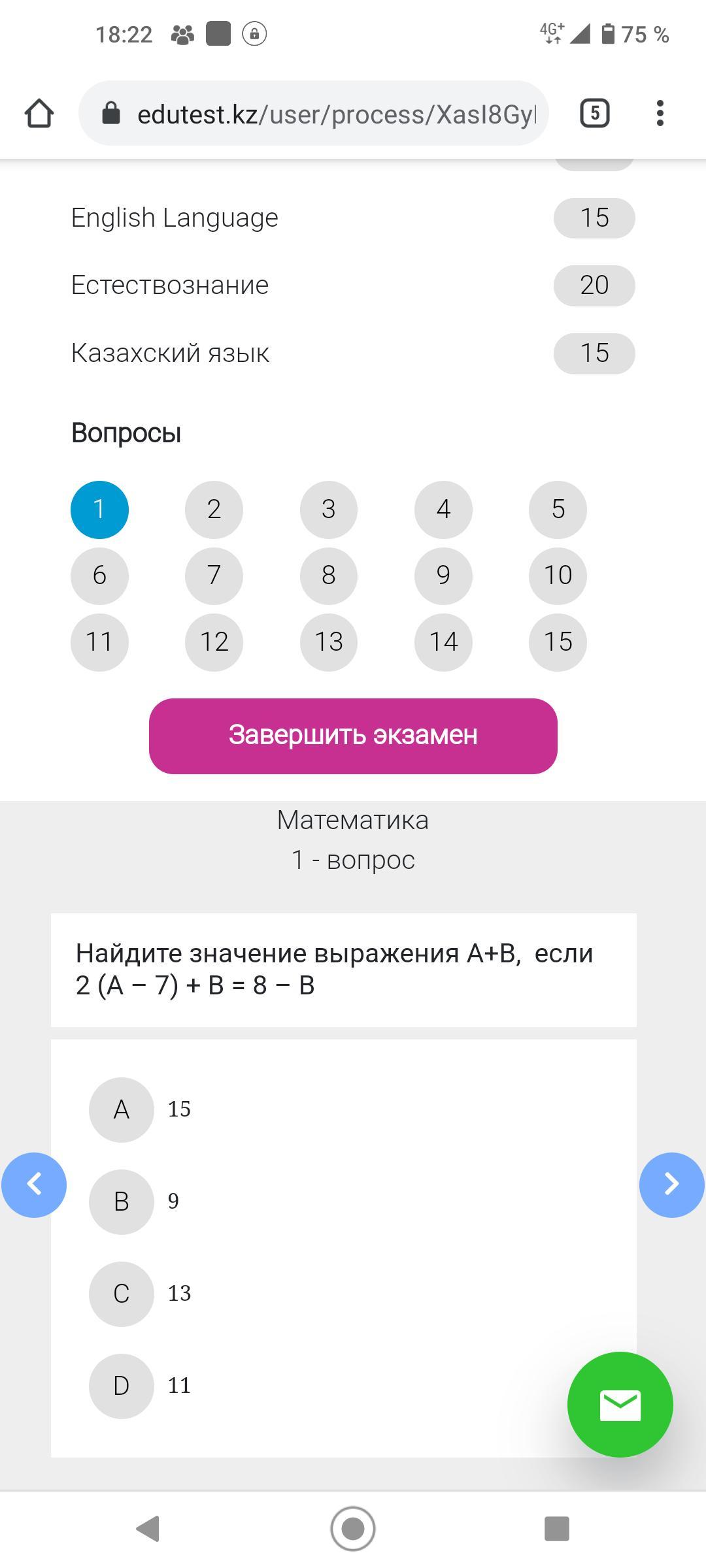This screenshot has height=1568, width=706.
Task: Select the Естествознание subject
Action: pos(170,286)
